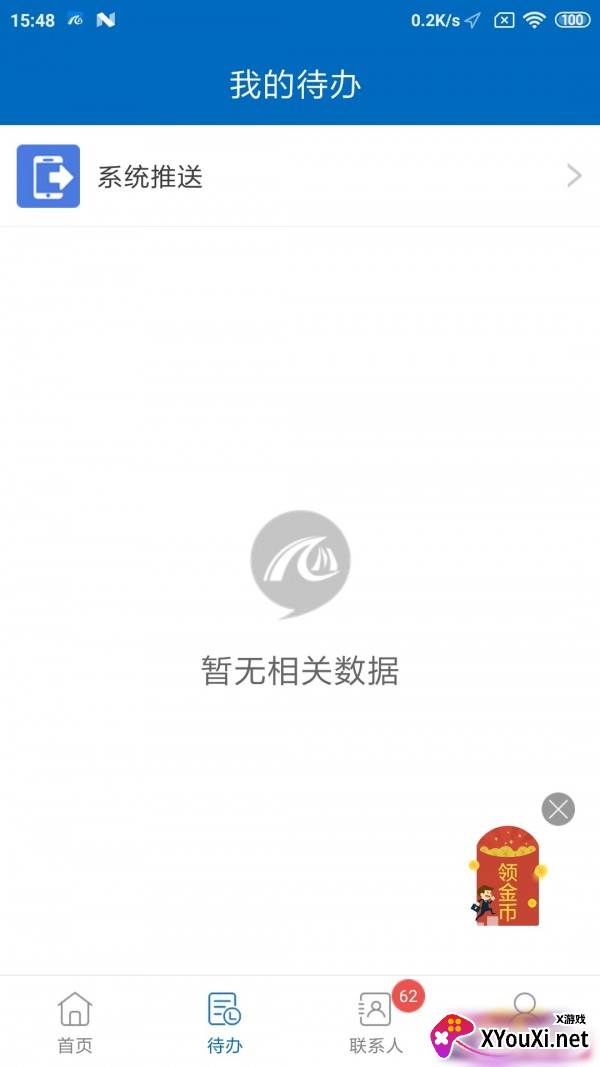The image size is (600, 1067).
Task: Open the 系统推送 row
Action: tap(300, 177)
